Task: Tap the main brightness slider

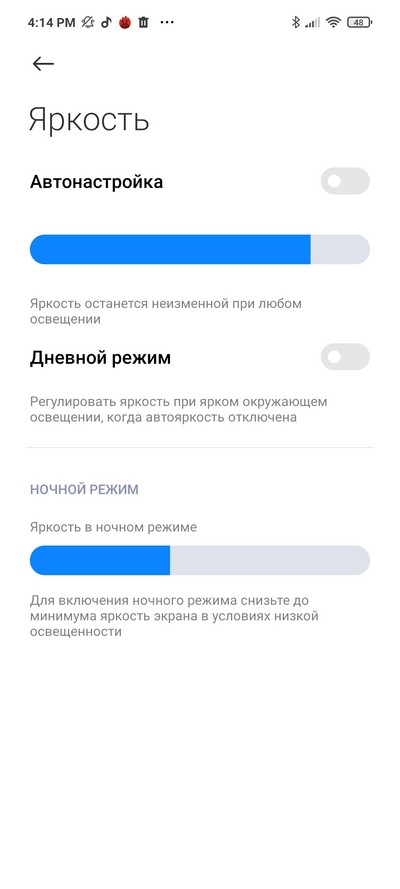Action: 199,249
